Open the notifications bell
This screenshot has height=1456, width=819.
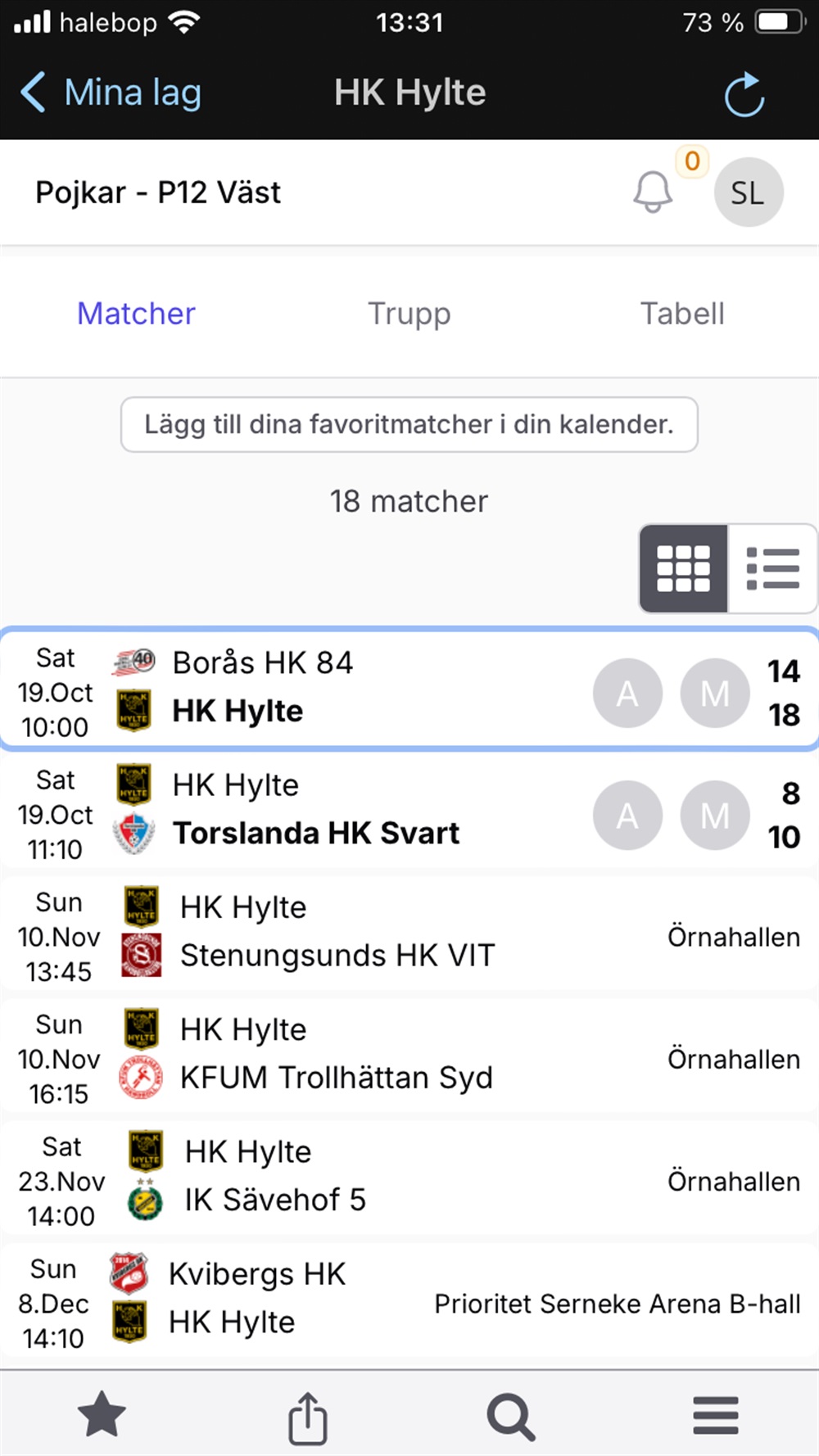[653, 192]
